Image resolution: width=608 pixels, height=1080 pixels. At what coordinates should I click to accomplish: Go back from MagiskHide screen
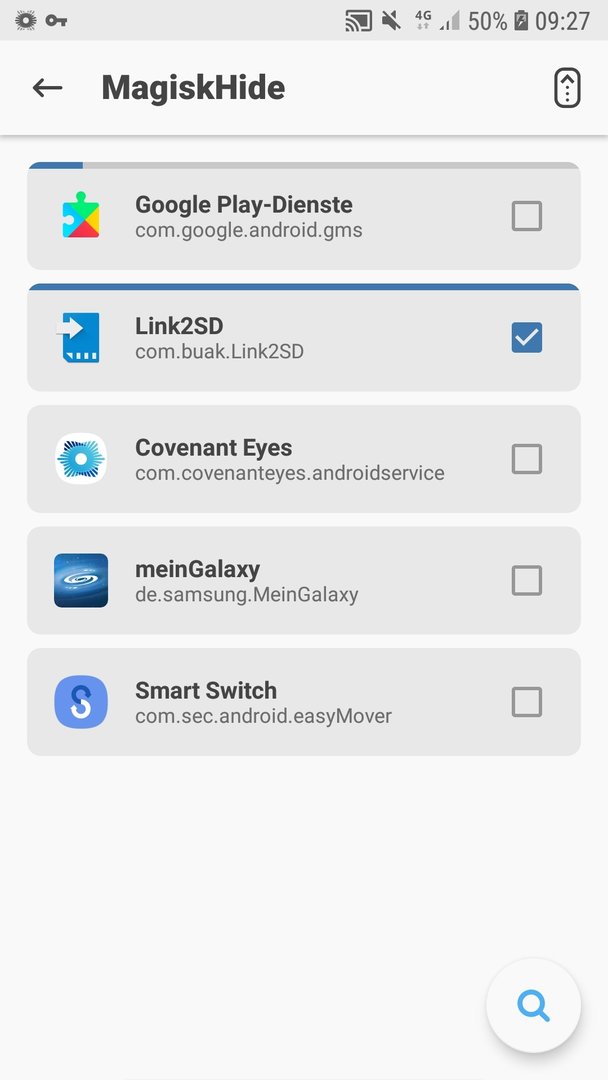click(47, 88)
